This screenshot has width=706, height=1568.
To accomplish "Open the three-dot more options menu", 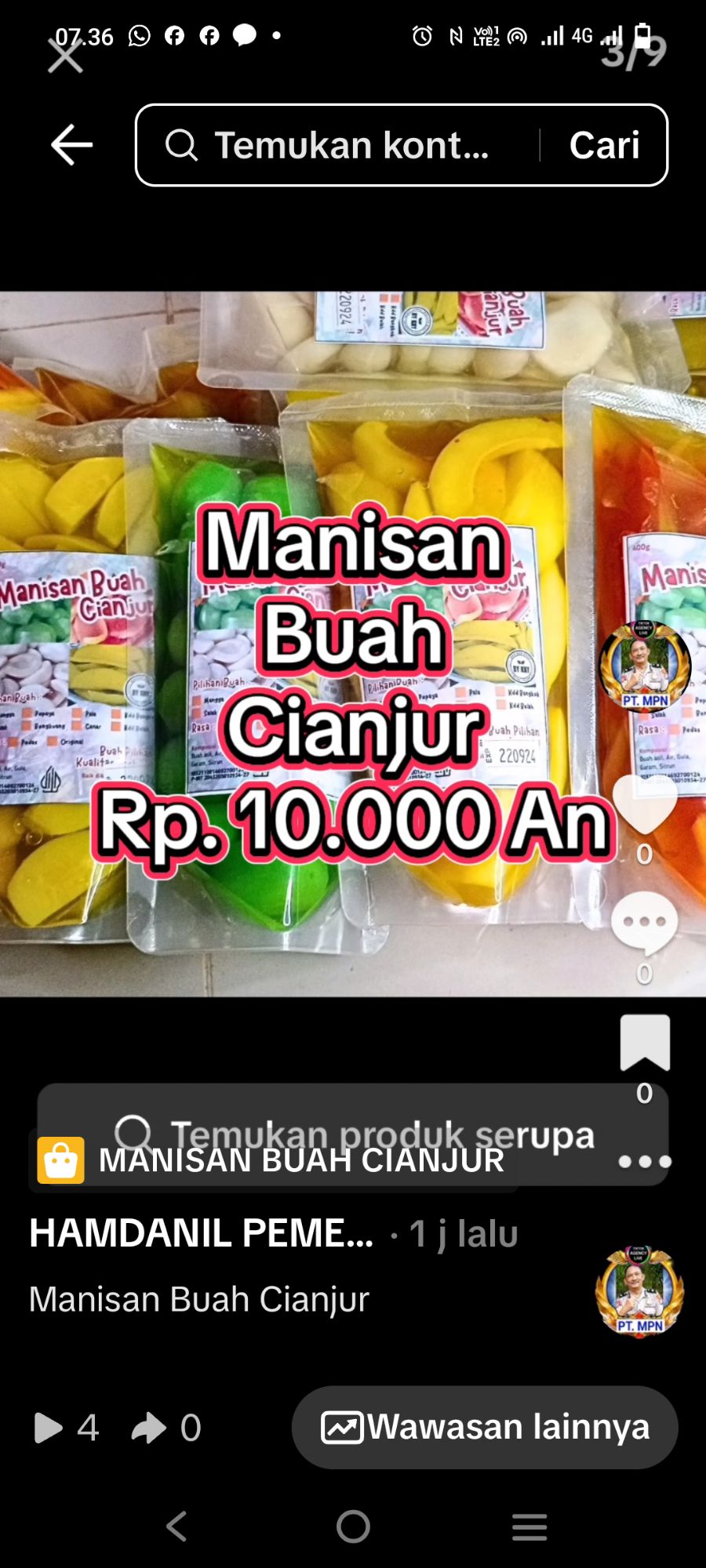I will [645, 1162].
